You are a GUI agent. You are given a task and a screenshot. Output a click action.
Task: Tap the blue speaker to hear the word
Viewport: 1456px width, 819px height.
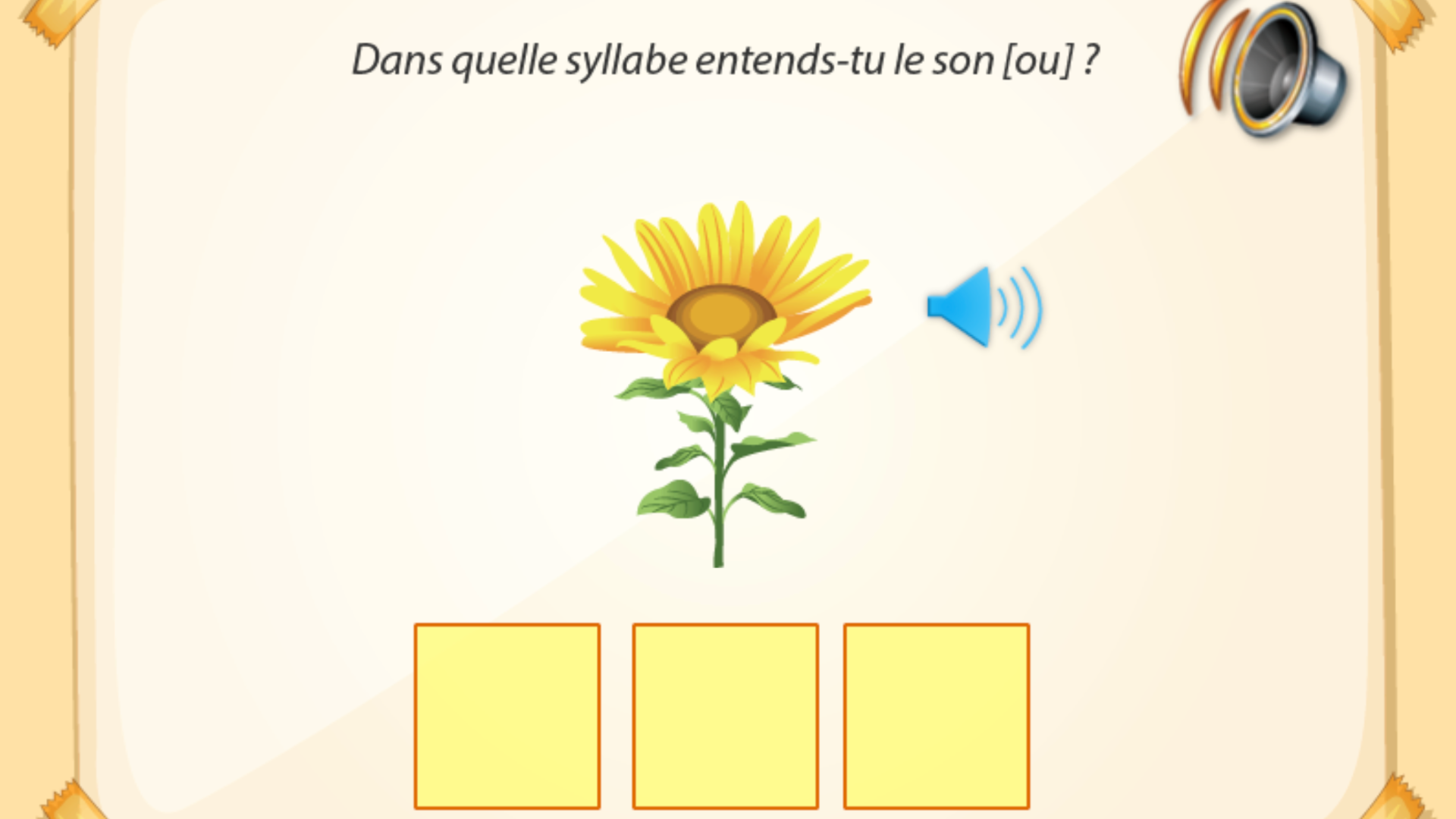[x=985, y=307]
